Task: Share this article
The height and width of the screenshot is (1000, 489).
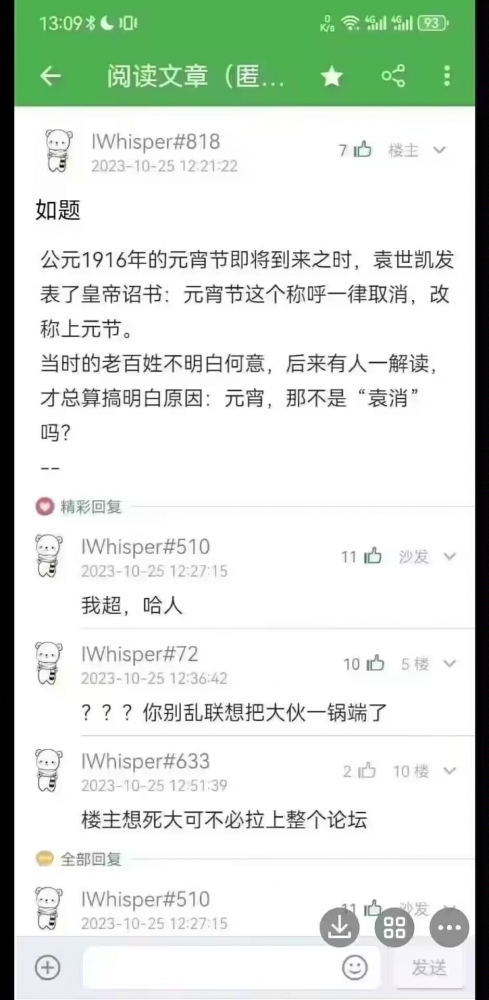Action: tap(393, 76)
